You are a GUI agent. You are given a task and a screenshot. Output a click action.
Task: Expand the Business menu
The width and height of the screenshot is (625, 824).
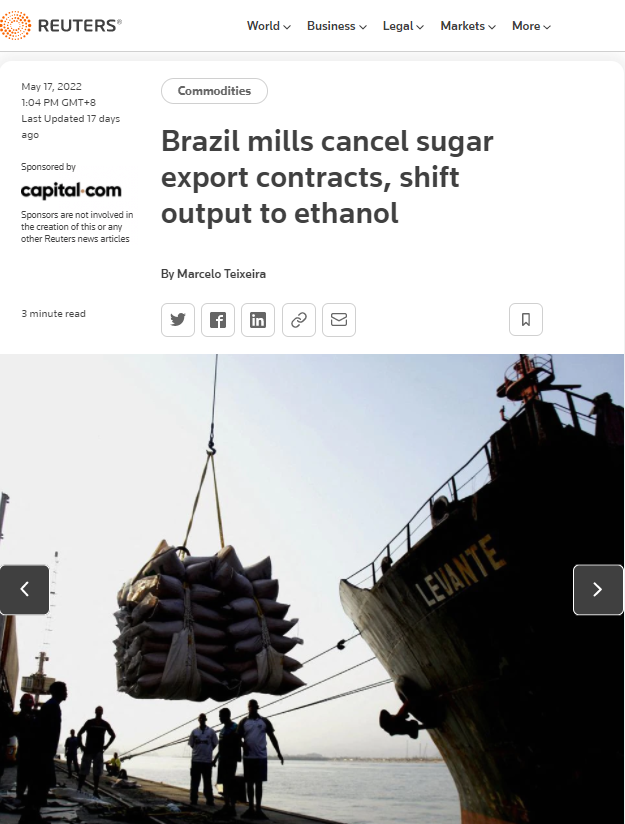click(336, 26)
